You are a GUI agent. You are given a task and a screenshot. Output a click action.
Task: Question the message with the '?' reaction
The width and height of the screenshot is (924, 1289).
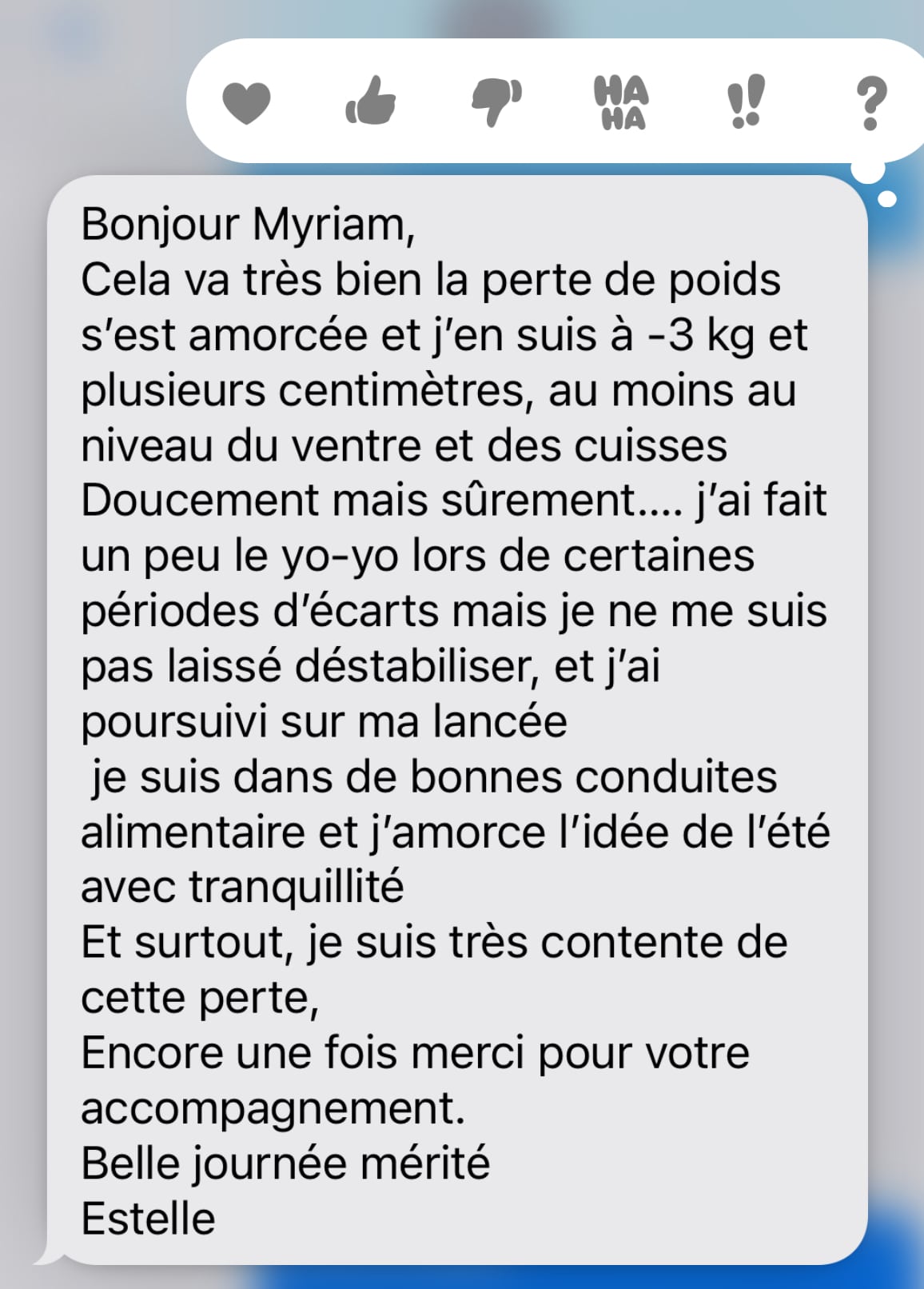click(x=868, y=104)
